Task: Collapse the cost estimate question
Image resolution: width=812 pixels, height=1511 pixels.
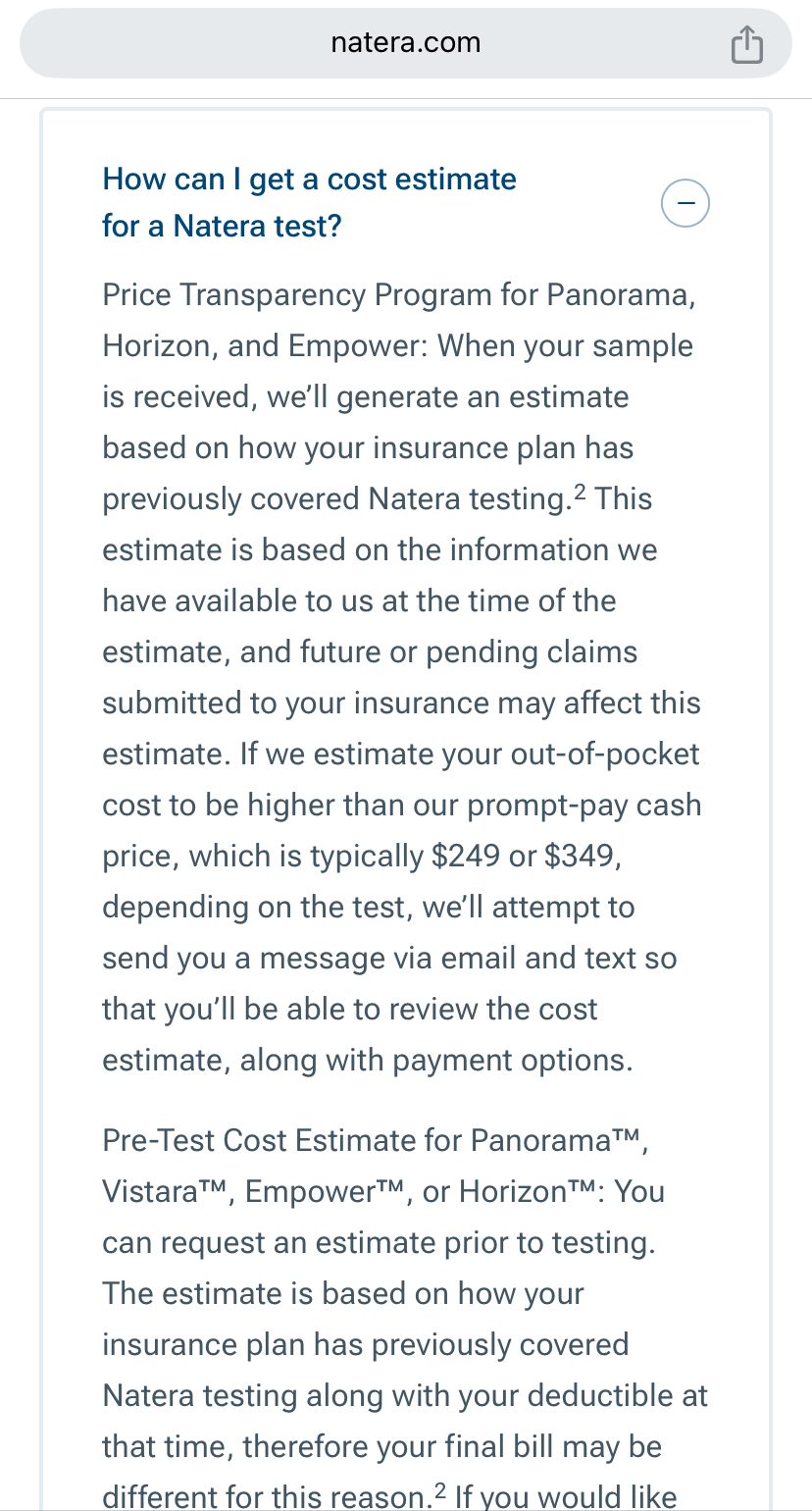Action: point(685,203)
